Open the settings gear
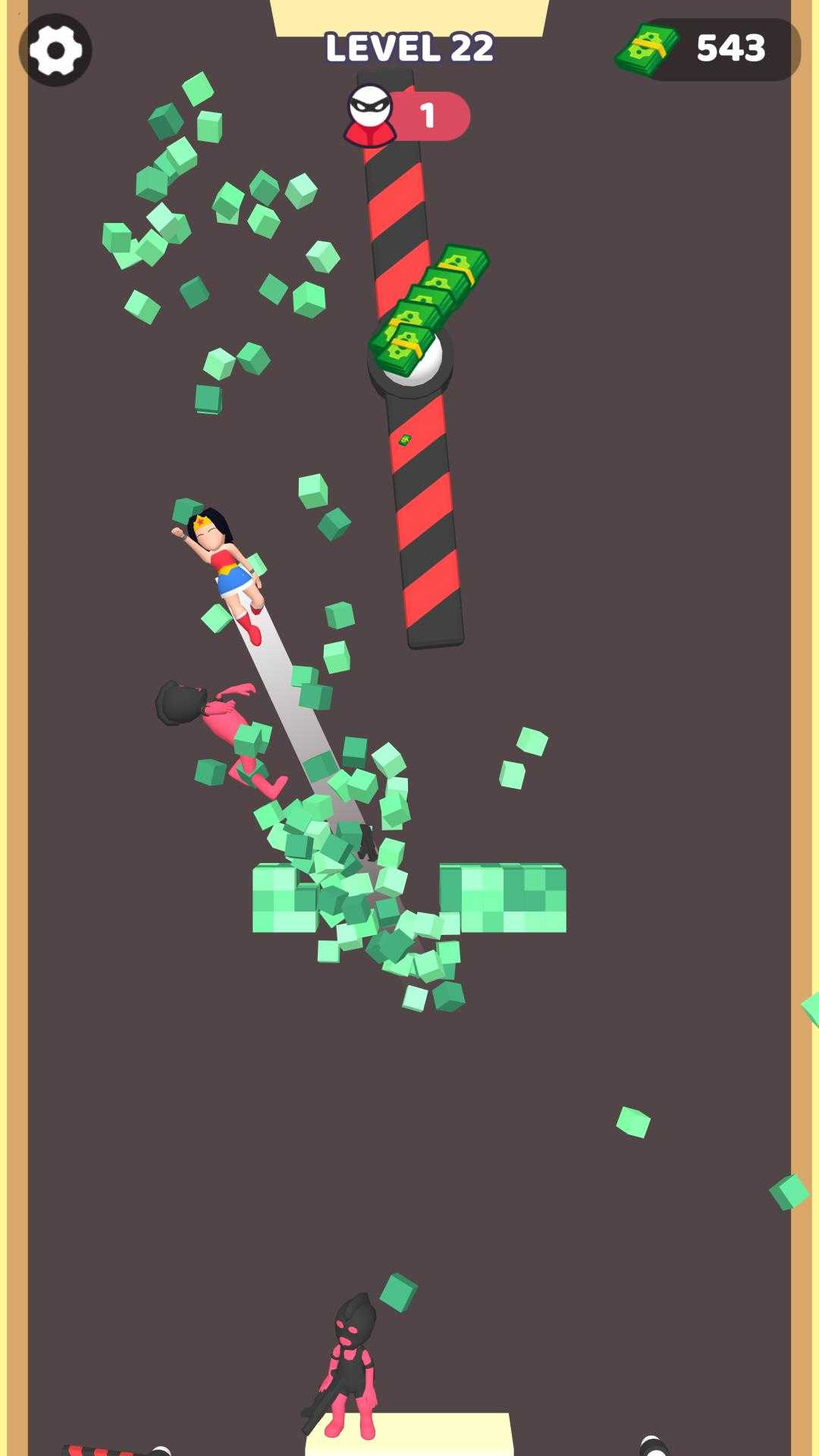The width and height of the screenshot is (819, 1456). click(55, 50)
